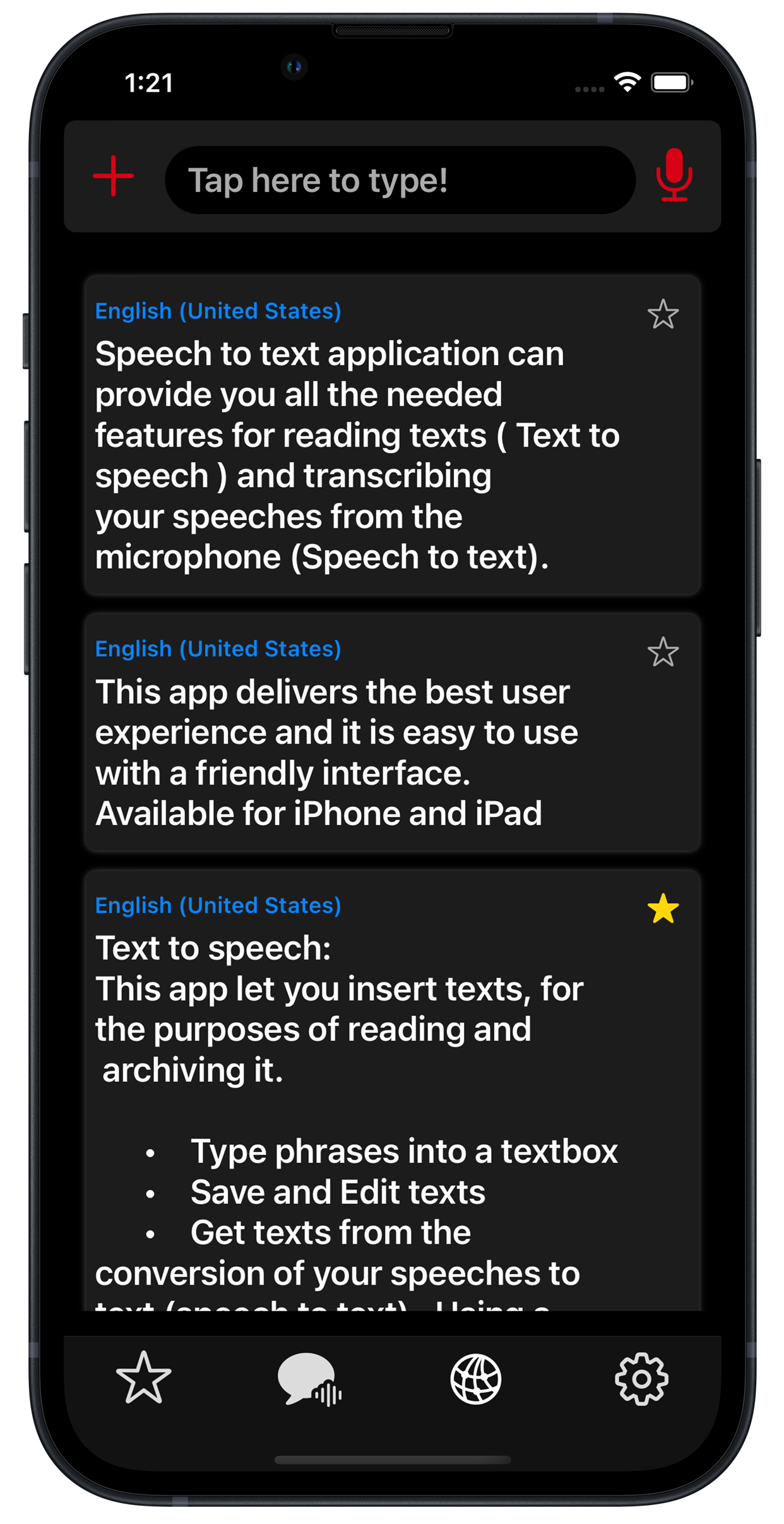Select the speech bubble tab

point(310,1379)
